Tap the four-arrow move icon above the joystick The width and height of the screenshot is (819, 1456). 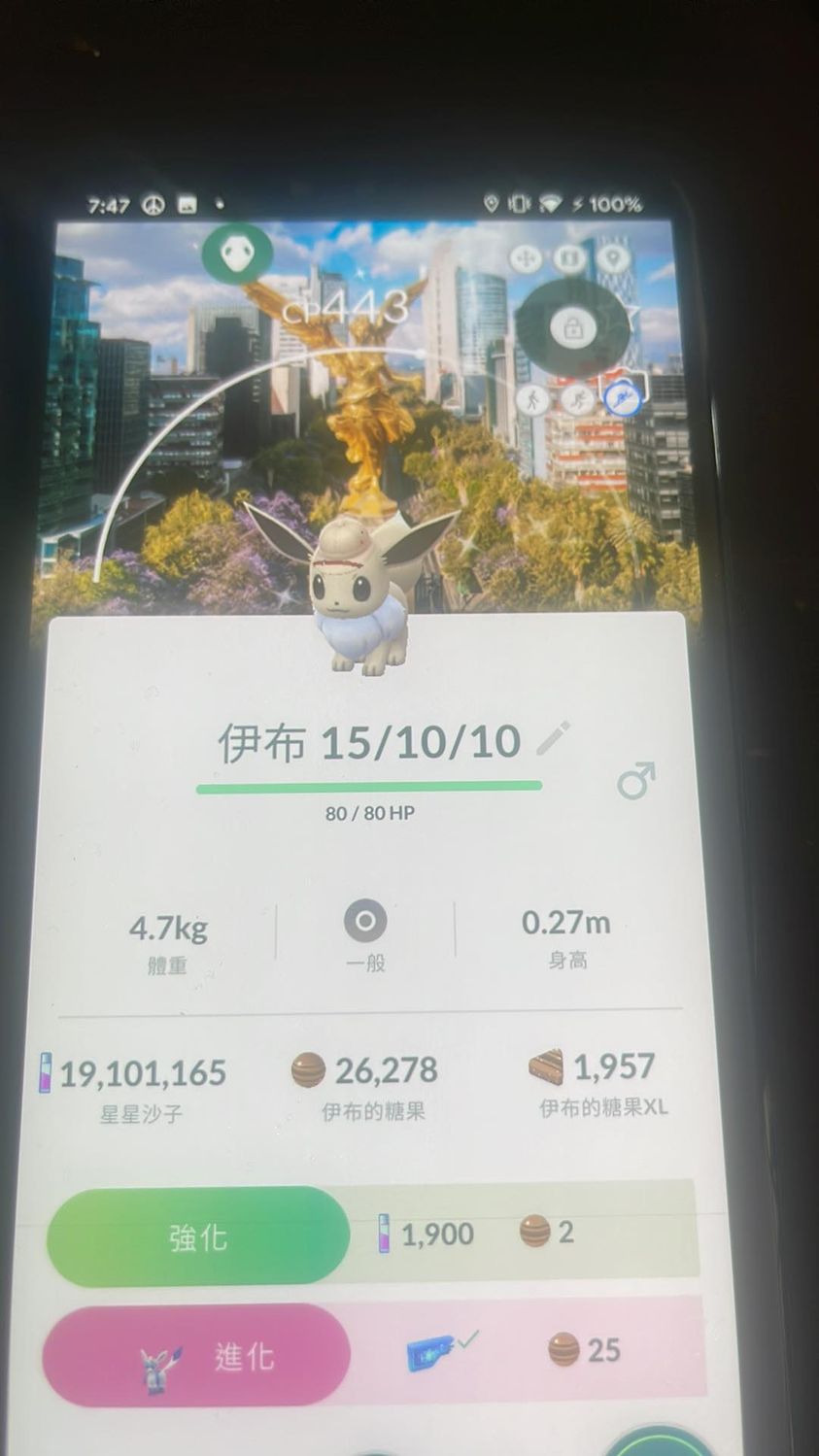coord(526,258)
